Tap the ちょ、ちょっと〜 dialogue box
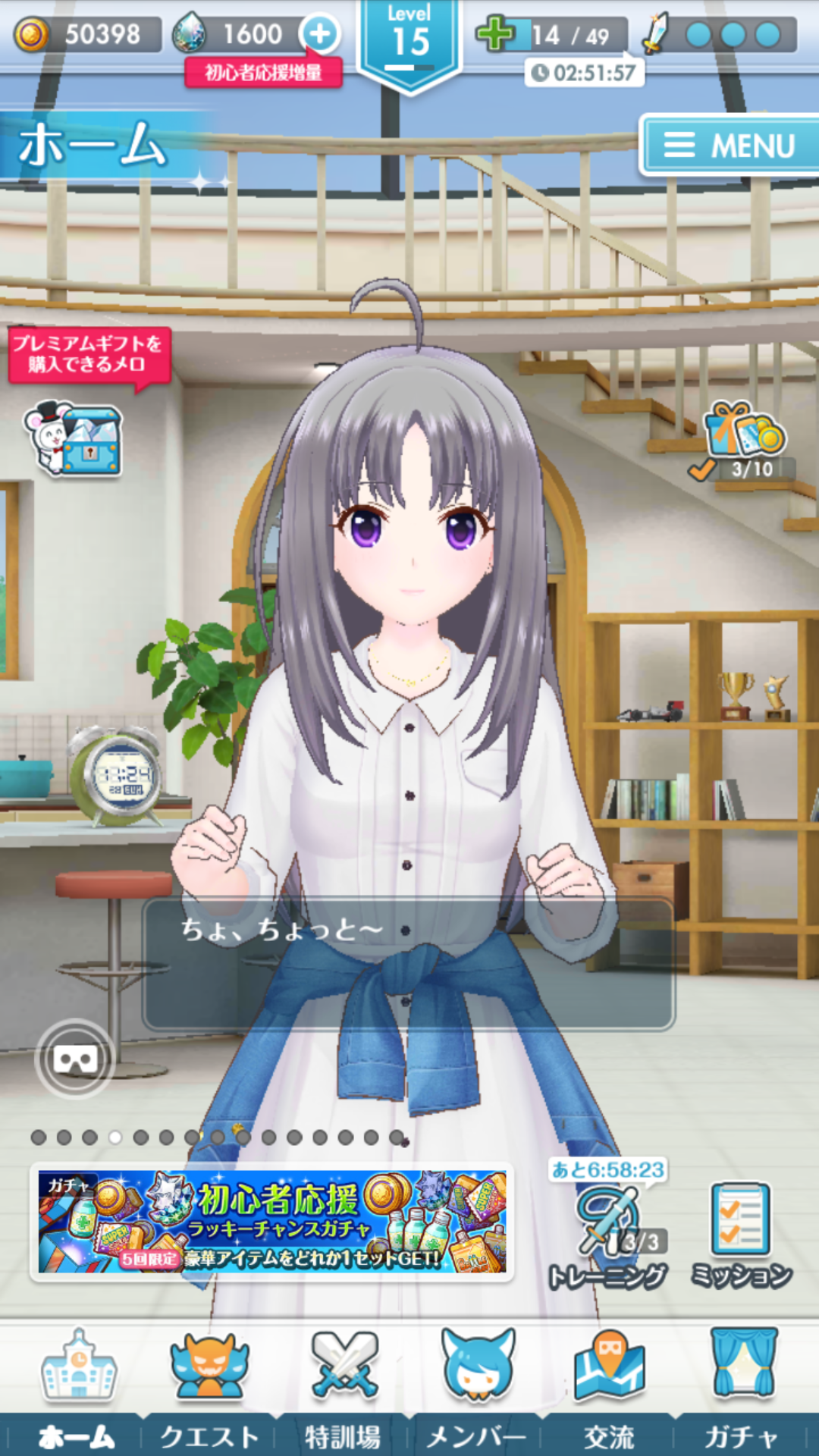Viewport: 819px width, 1456px height. (x=408, y=965)
